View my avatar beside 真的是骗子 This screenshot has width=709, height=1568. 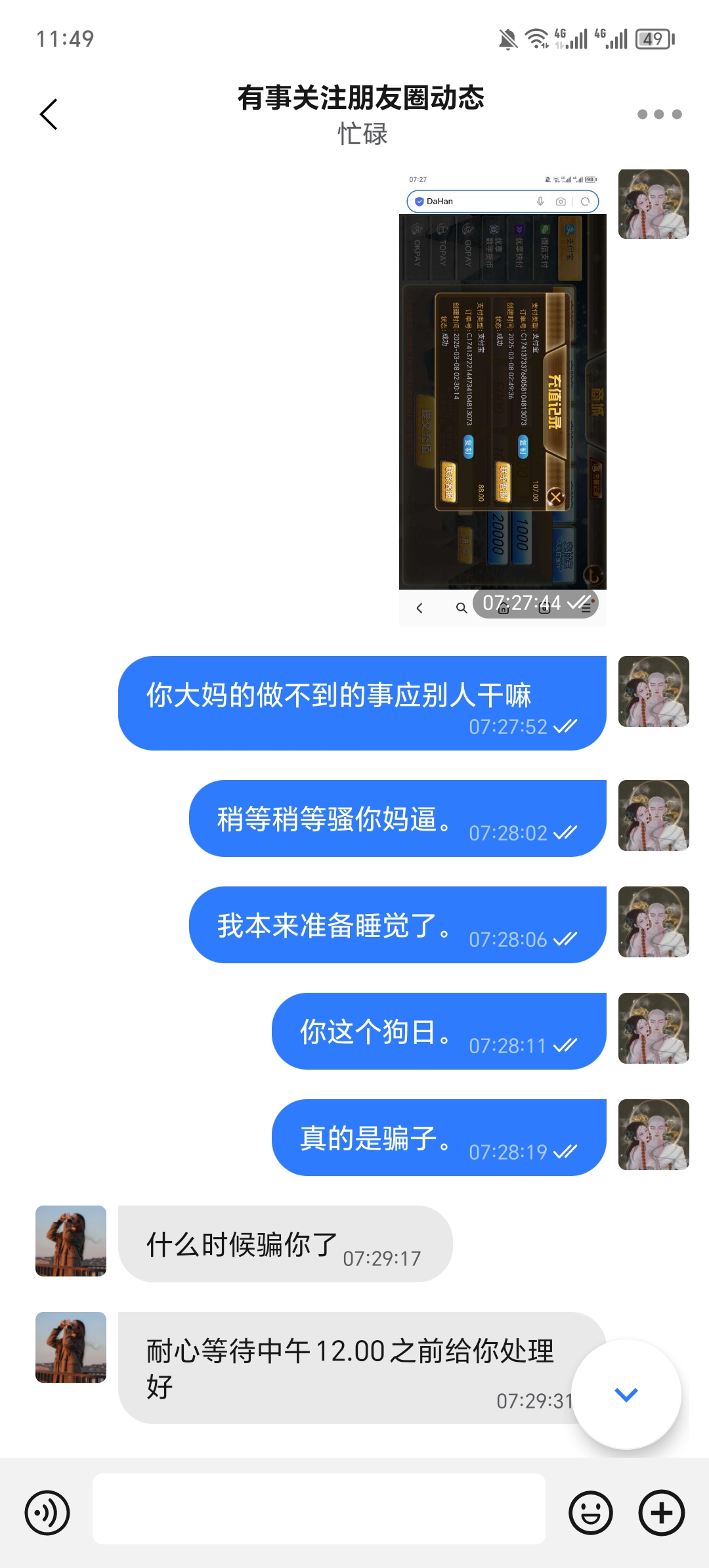pyautogui.click(x=653, y=1135)
